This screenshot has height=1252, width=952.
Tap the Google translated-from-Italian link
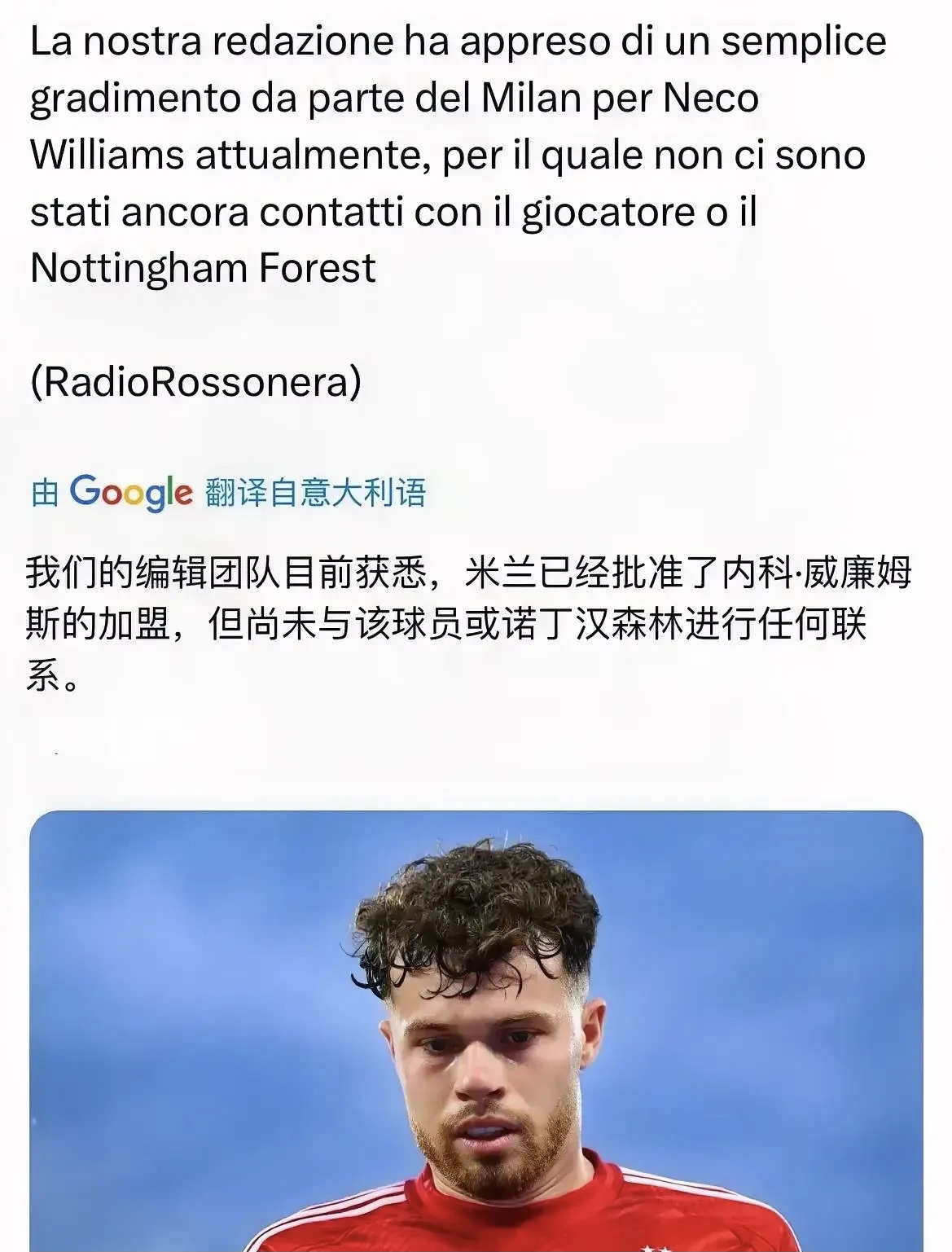(x=229, y=493)
